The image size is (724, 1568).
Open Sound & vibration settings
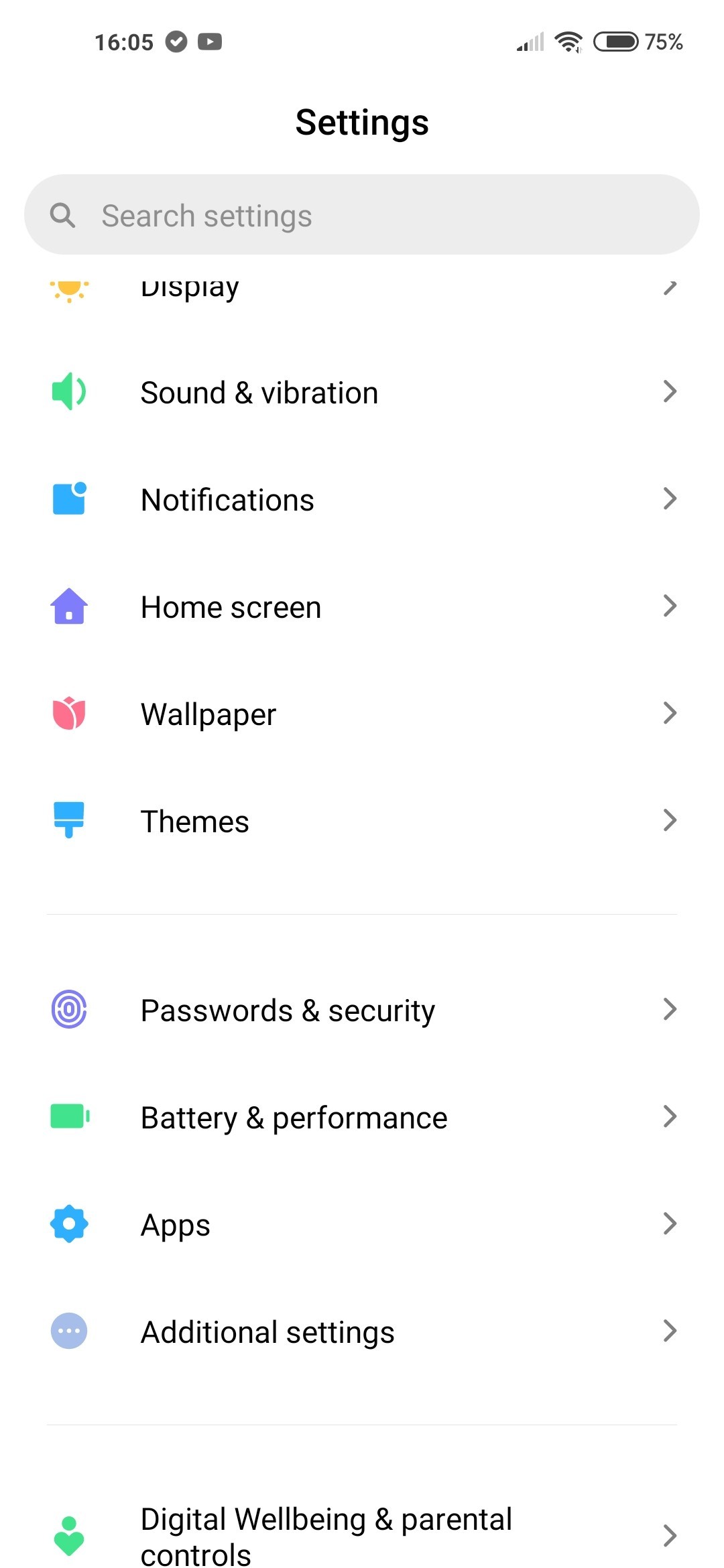click(362, 392)
